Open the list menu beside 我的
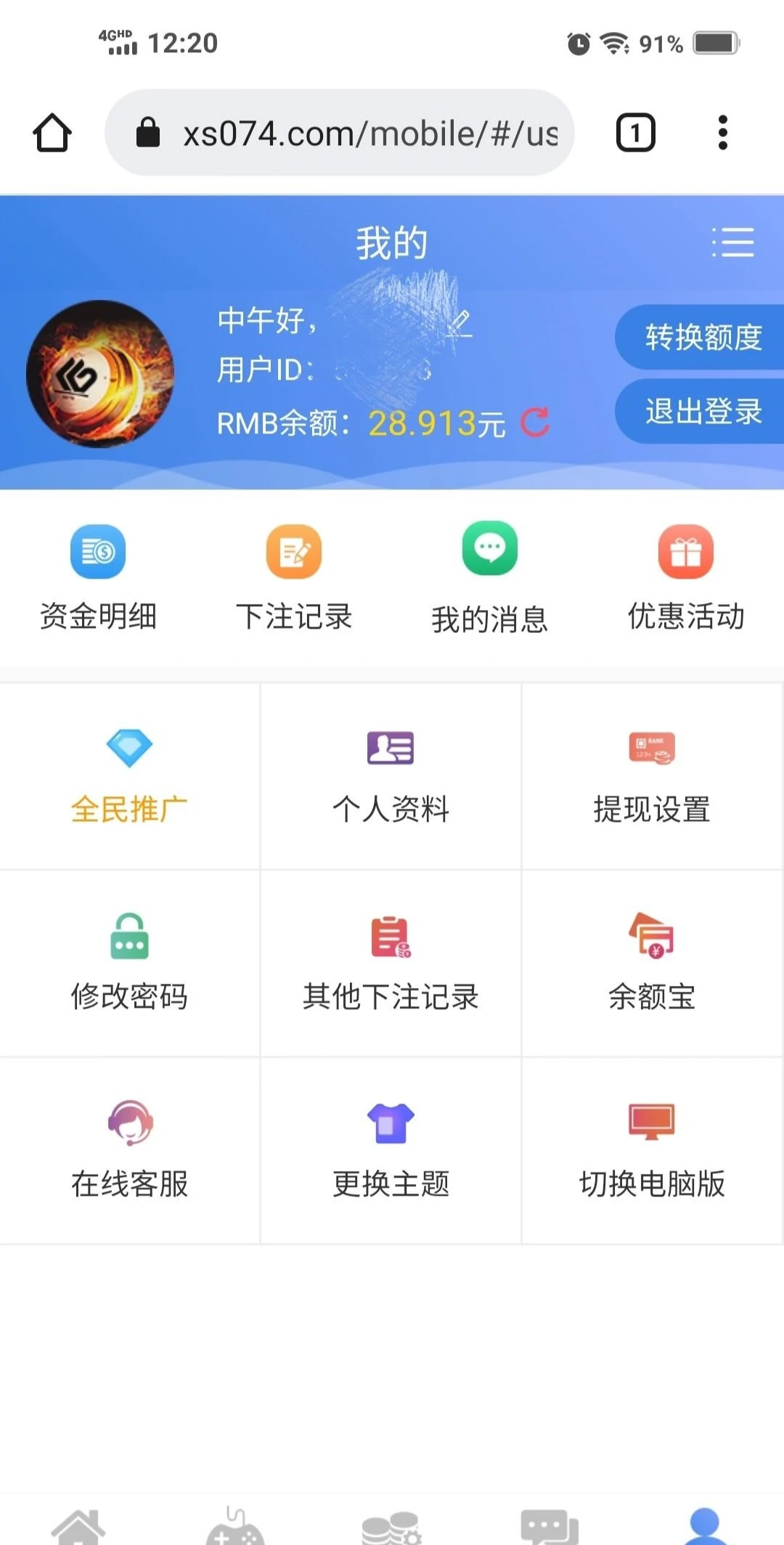This screenshot has width=784, height=1545. coord(733,242)
